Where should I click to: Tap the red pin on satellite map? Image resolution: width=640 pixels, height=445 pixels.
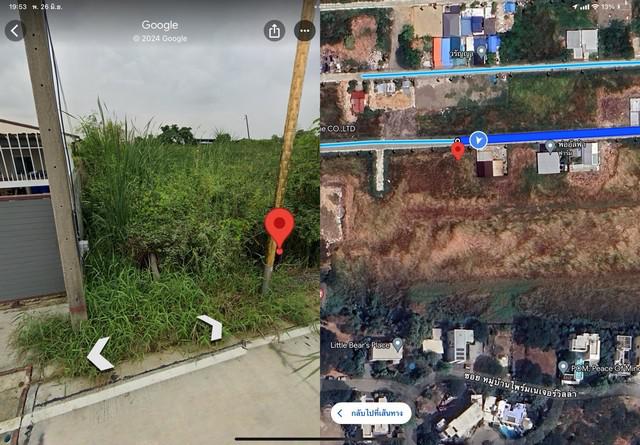click(458, 150)
